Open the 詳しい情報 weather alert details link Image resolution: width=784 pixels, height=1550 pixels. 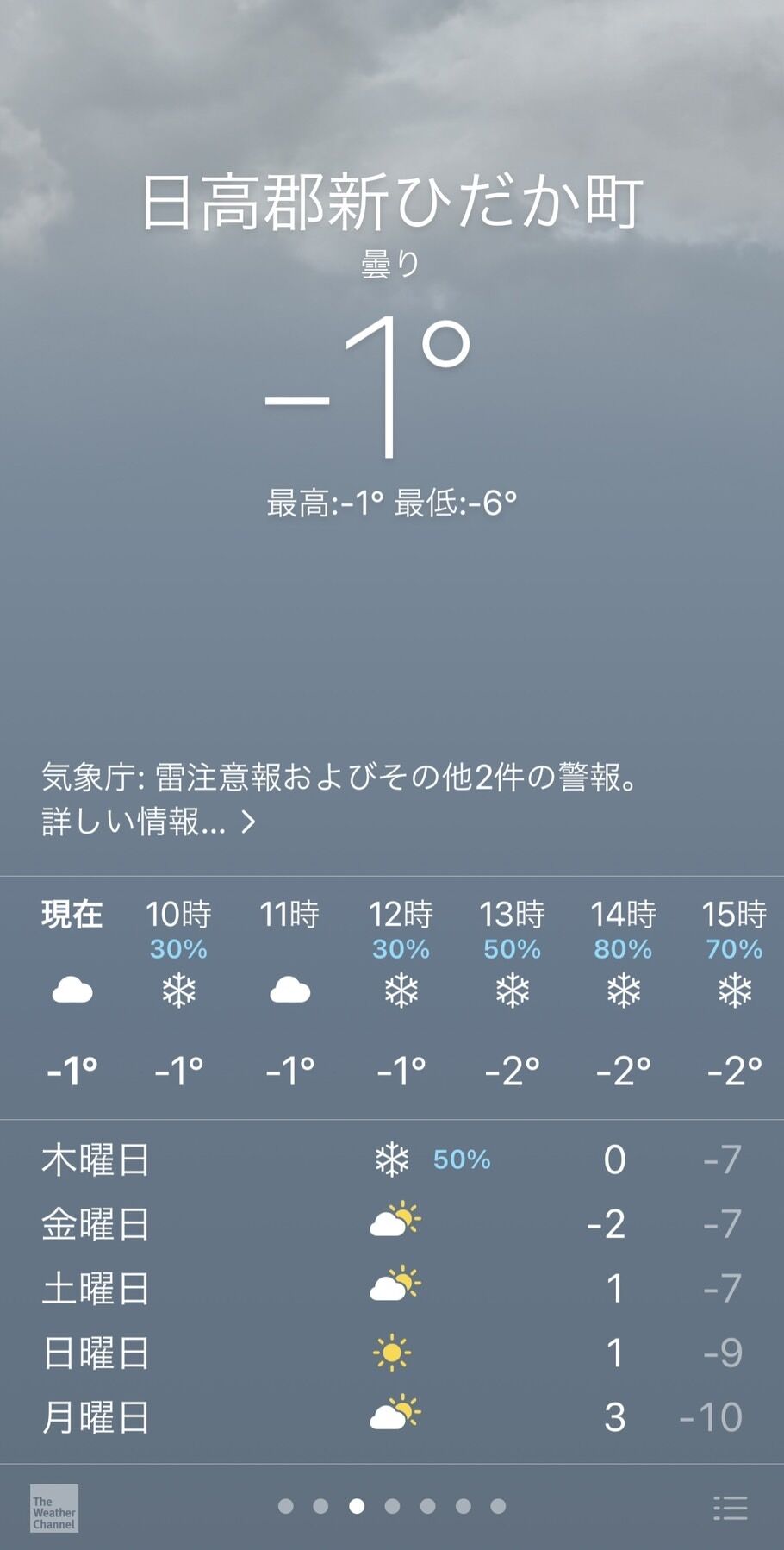pos(148,822)
